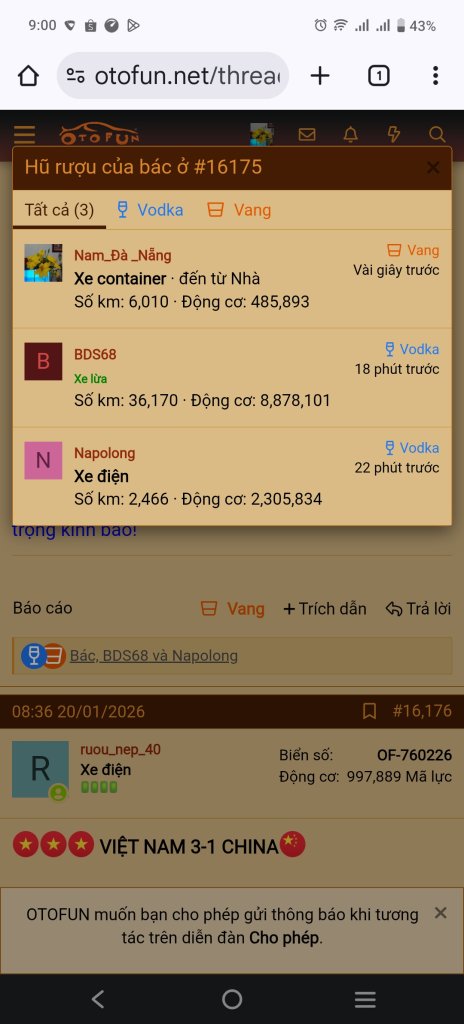464x1024 pixels.
Task: Close the Hũ rượu popup
Action: (x=433, y=168)
